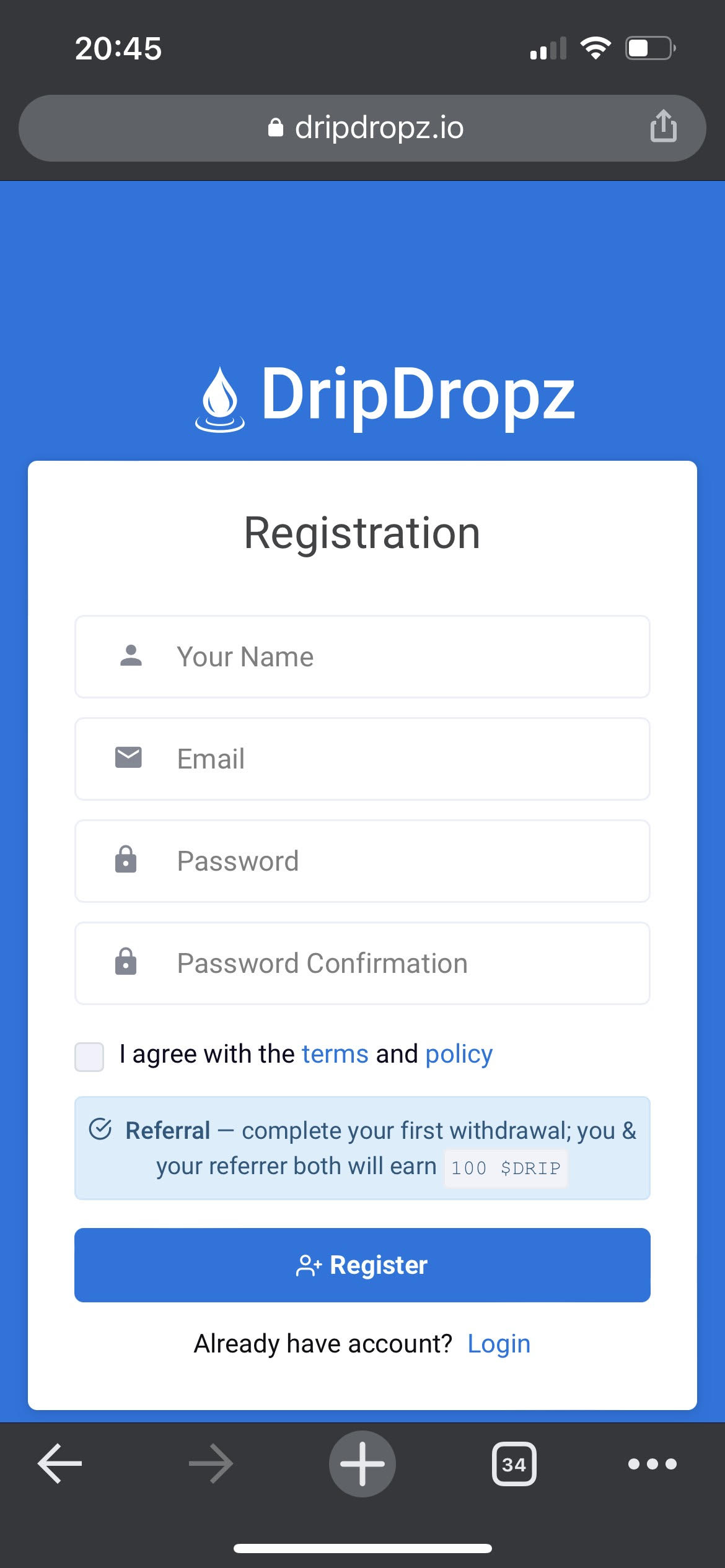725x1568 pixels.
Task: Tap the Your Name field
Action: [x=362, y=657]
